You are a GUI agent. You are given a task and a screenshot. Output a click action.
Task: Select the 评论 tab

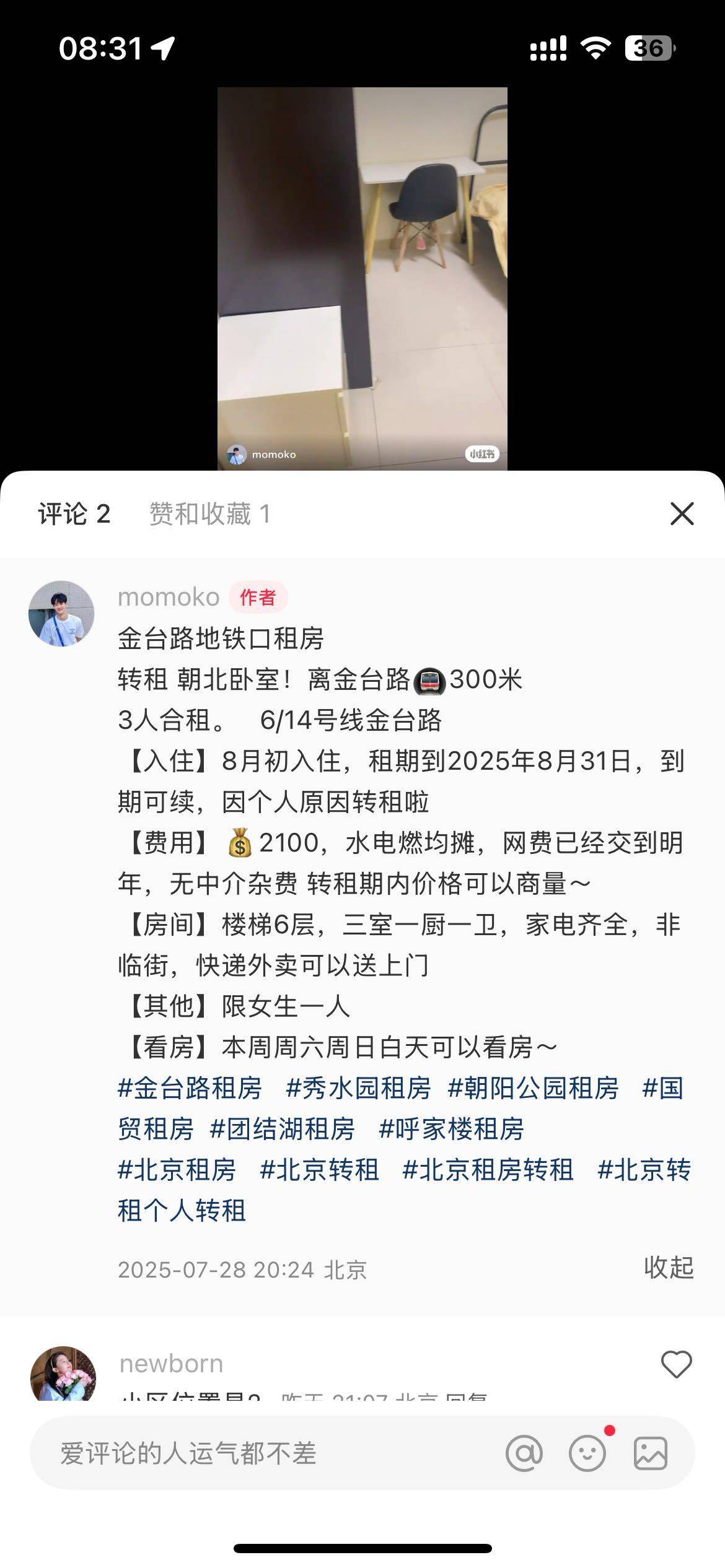tap(74, 514)
